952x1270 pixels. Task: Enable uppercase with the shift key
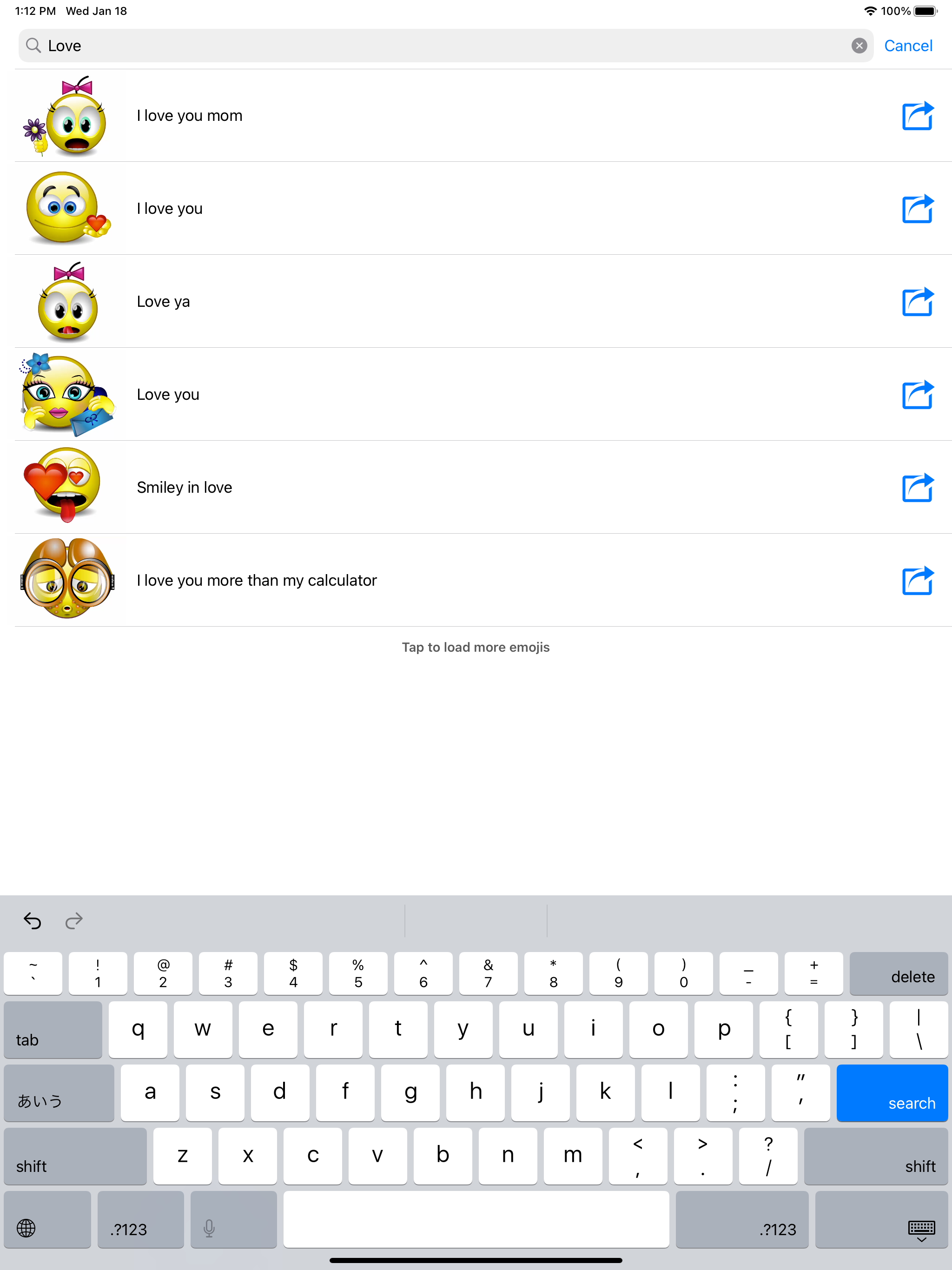pyautogui.click(x=75, y=1156)
